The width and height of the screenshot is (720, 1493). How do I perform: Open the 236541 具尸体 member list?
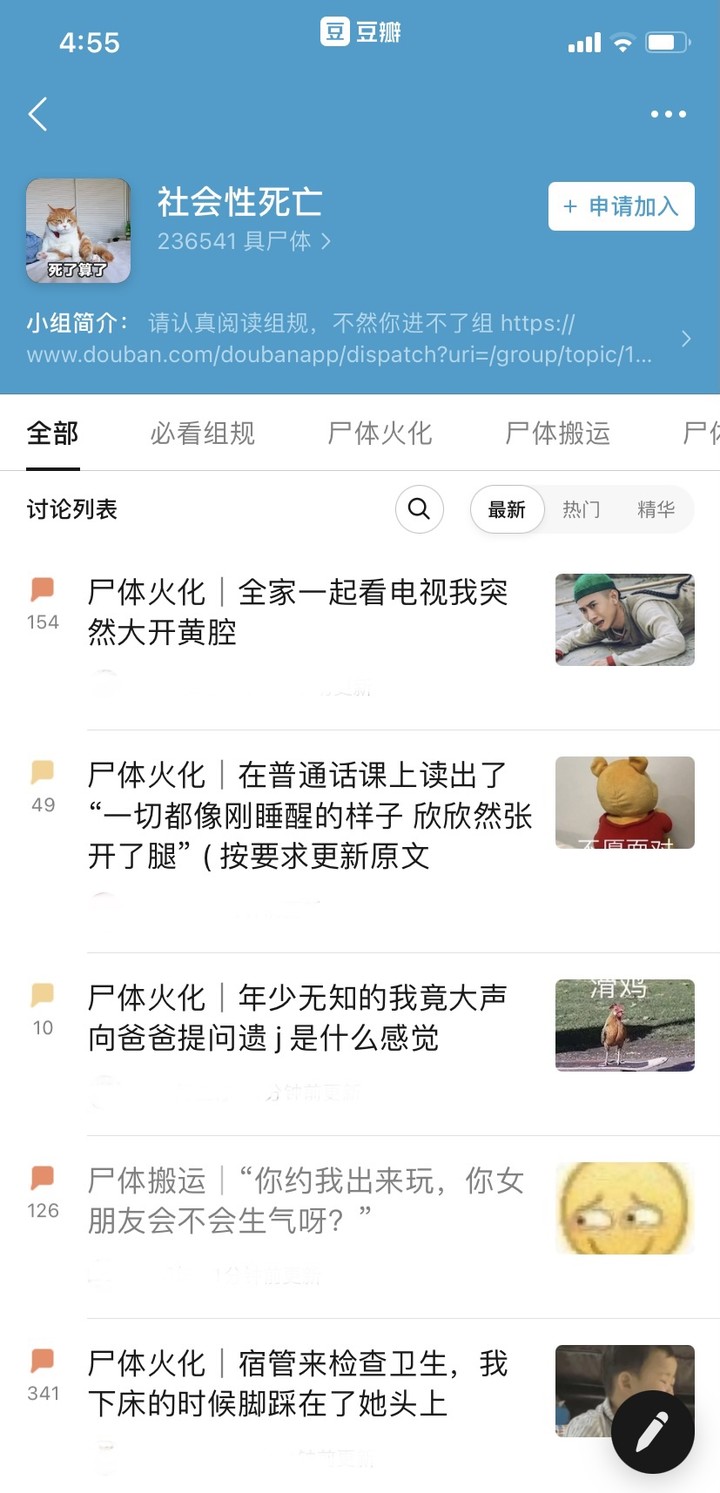[x=243, y=241]
